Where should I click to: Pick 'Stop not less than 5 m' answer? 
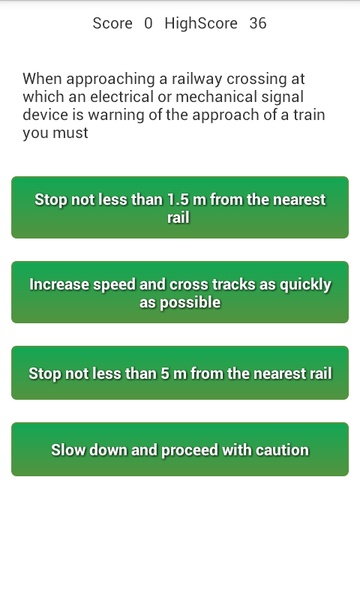click(x=180, y=373)
